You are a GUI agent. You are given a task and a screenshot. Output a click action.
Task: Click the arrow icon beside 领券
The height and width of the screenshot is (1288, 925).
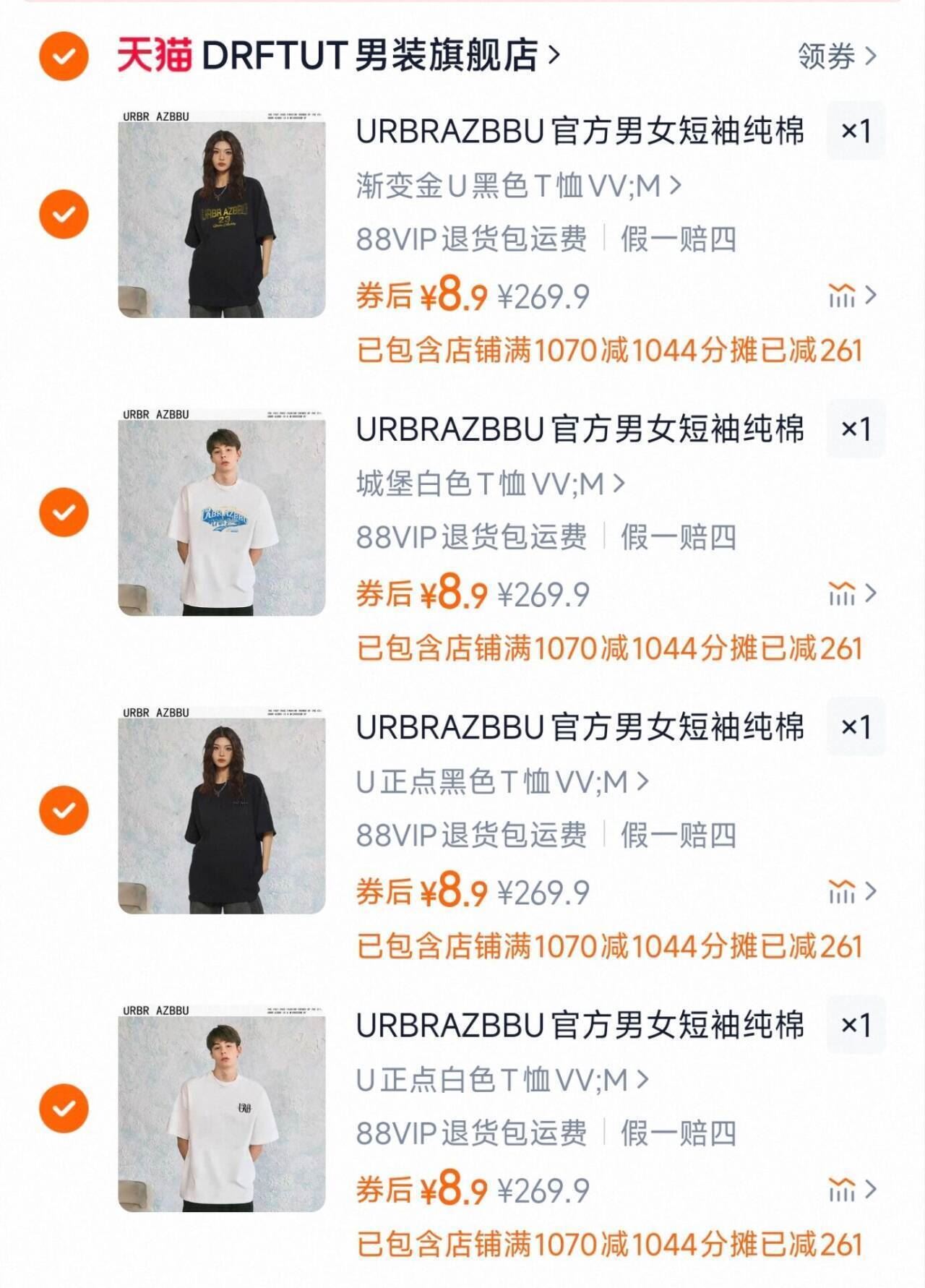[870, 56]
